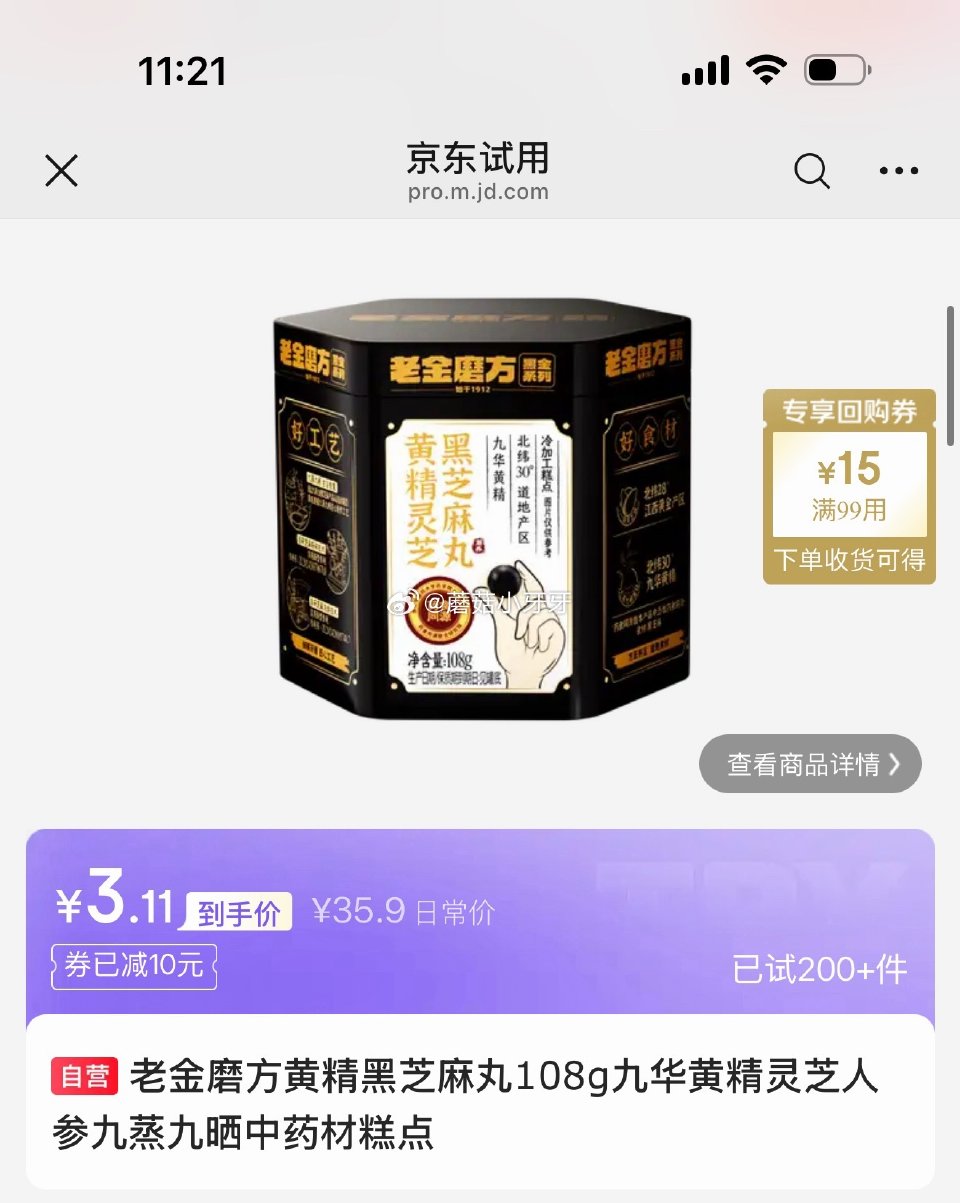
Task: Tap the cellular signal bars icon
Action: [703, 68]
